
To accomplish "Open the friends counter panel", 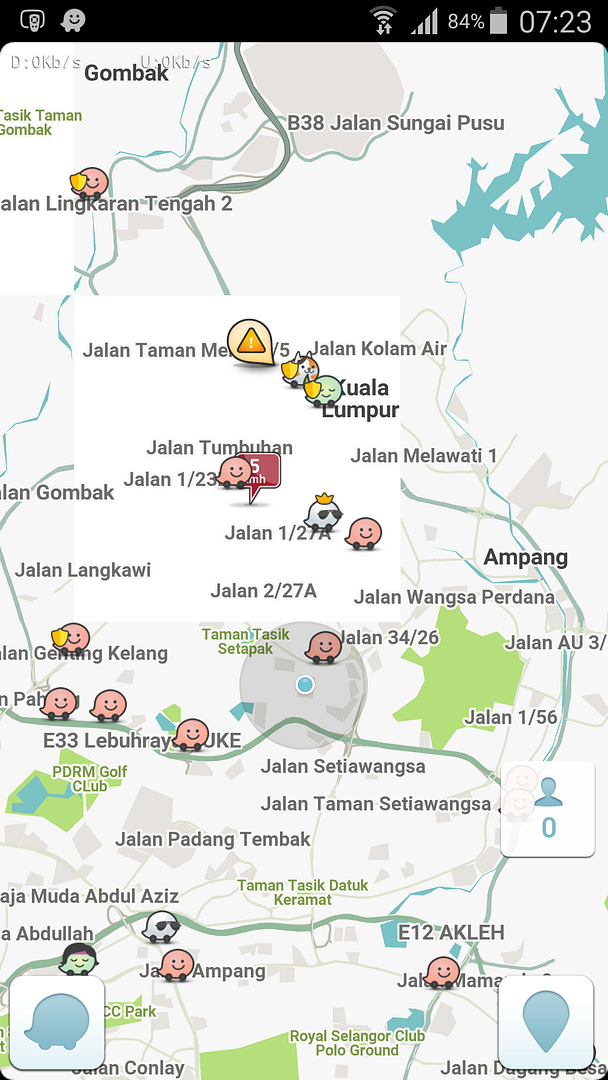I will pos(547,808).
